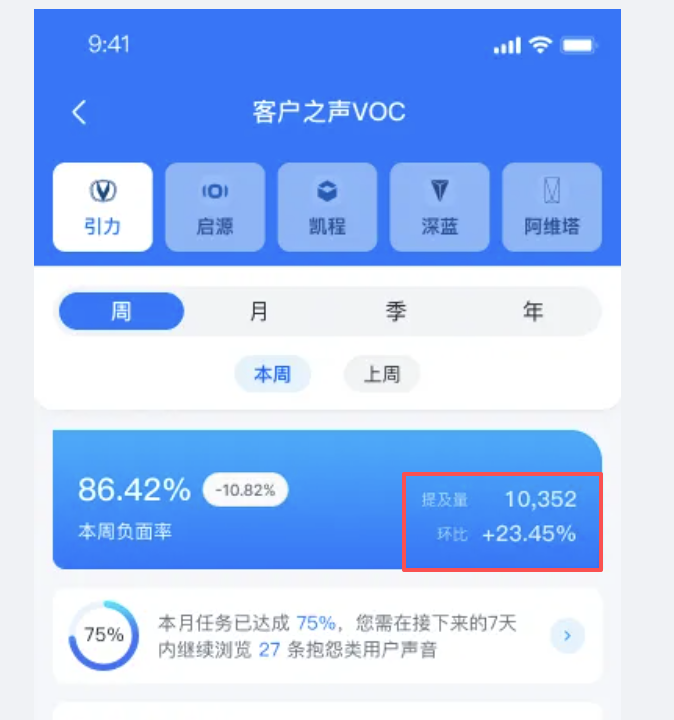Switch to the 启源 brand tab
Screen dimensions: 674x720
coord(215,207)
